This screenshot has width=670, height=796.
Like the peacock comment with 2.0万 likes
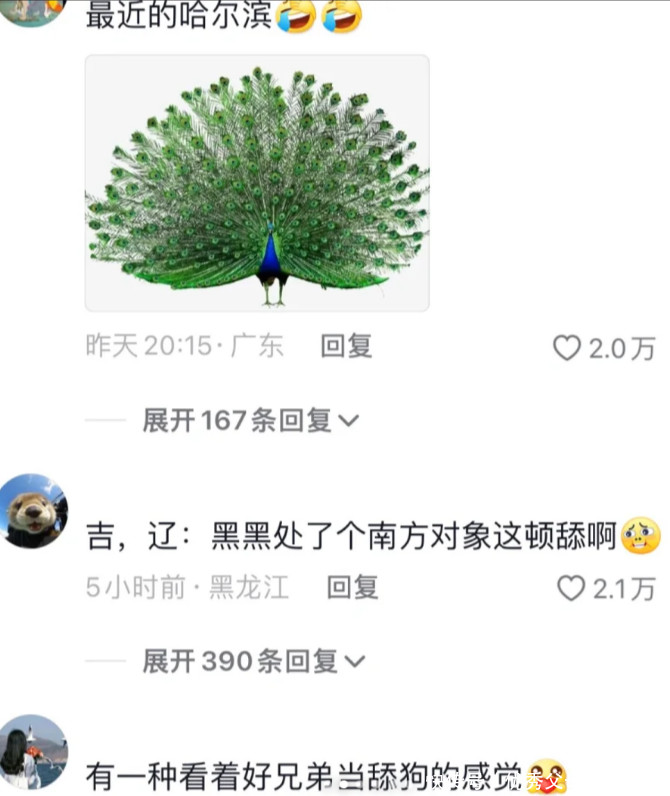coord(568,348)
